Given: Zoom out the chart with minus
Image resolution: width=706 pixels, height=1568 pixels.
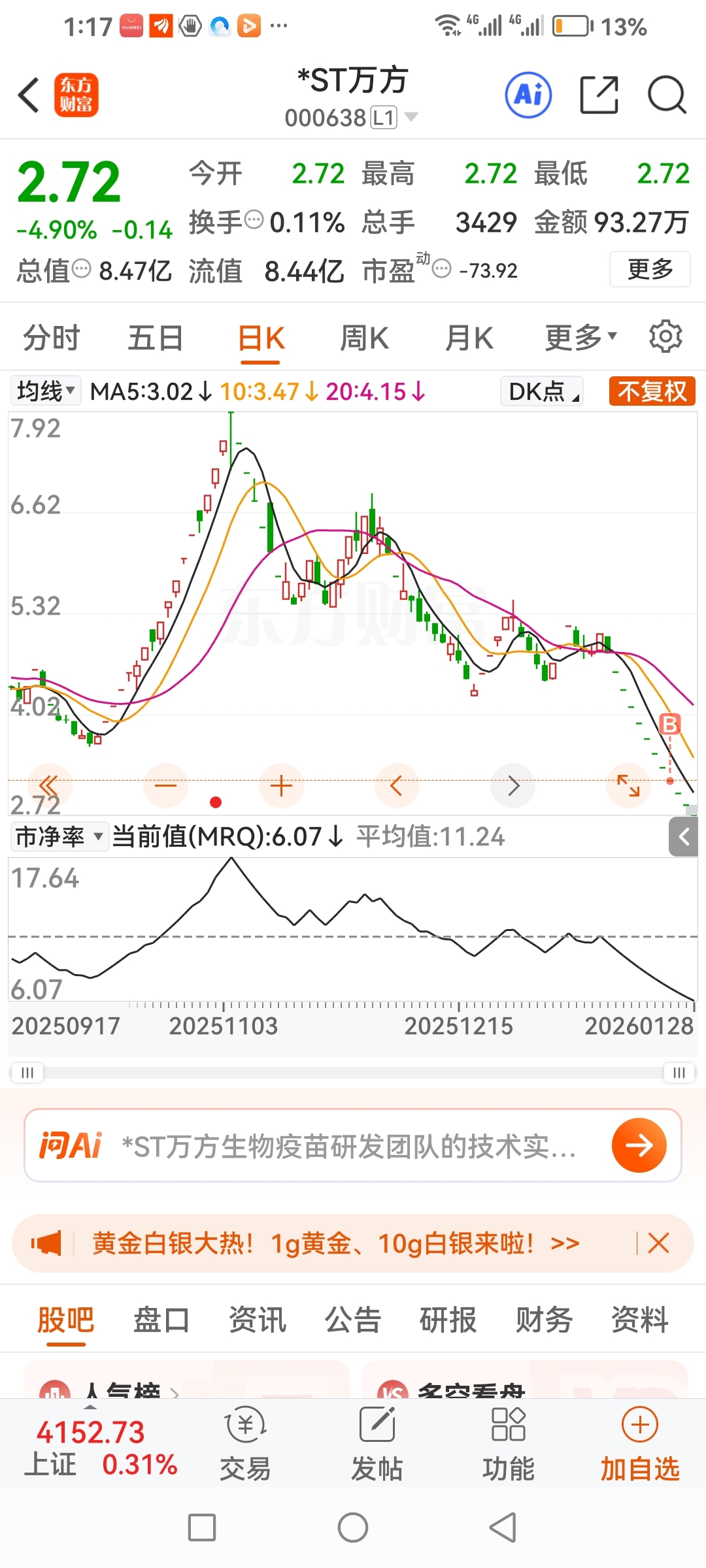Looking at the screenshot, I should tap(165, 785).
